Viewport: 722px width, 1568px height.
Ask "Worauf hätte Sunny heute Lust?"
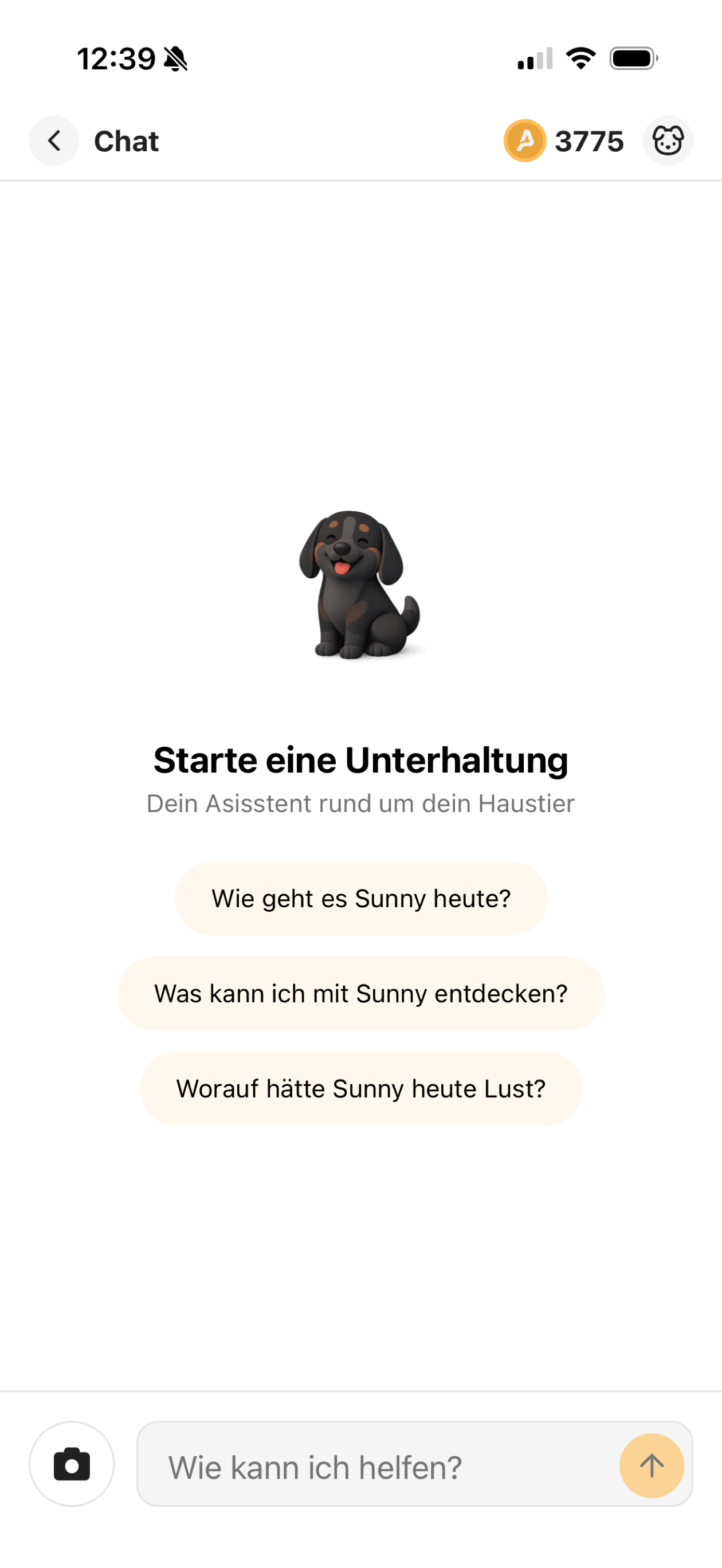(361, 1088)
